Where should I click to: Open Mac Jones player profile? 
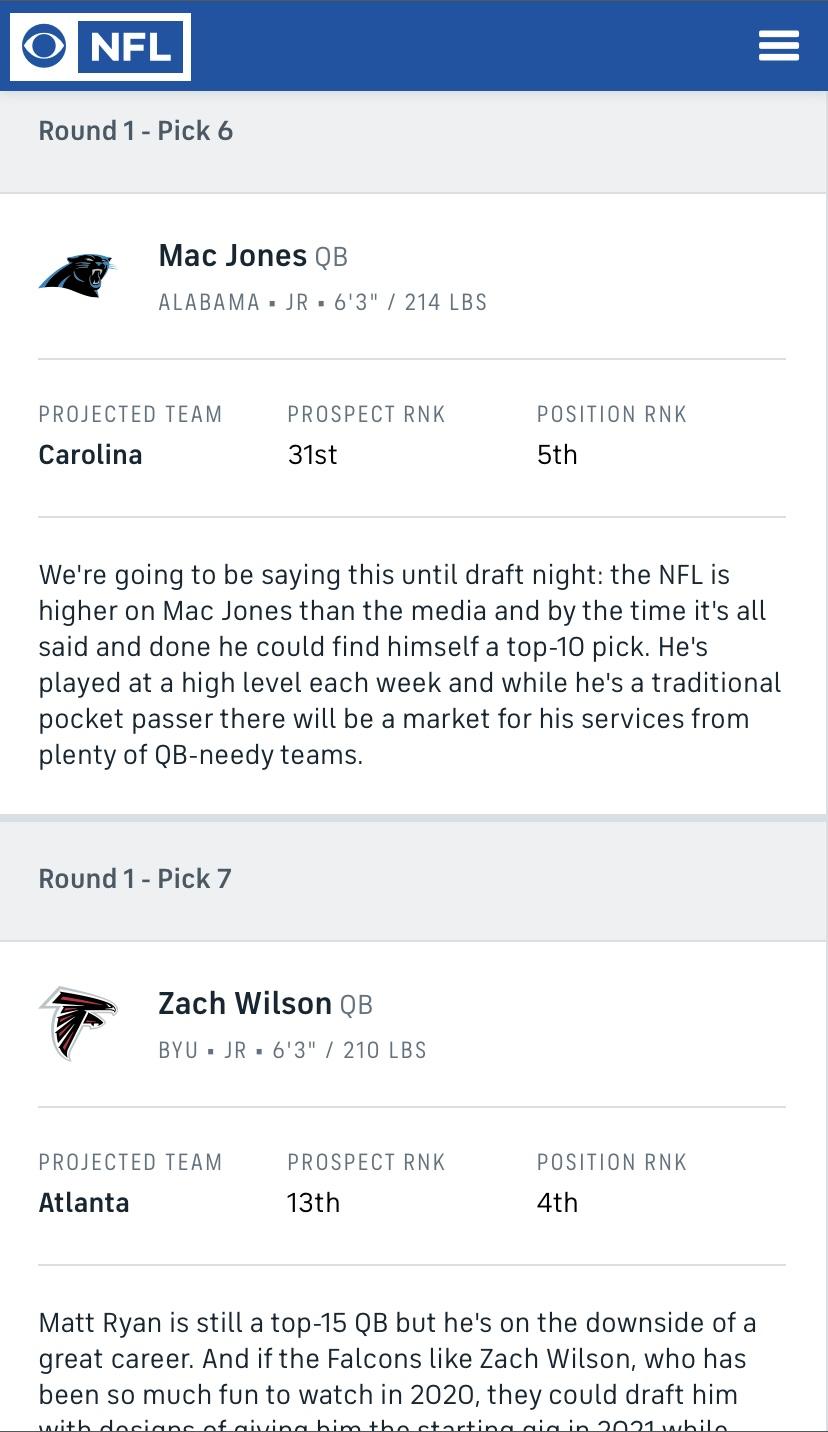[232, 256]
